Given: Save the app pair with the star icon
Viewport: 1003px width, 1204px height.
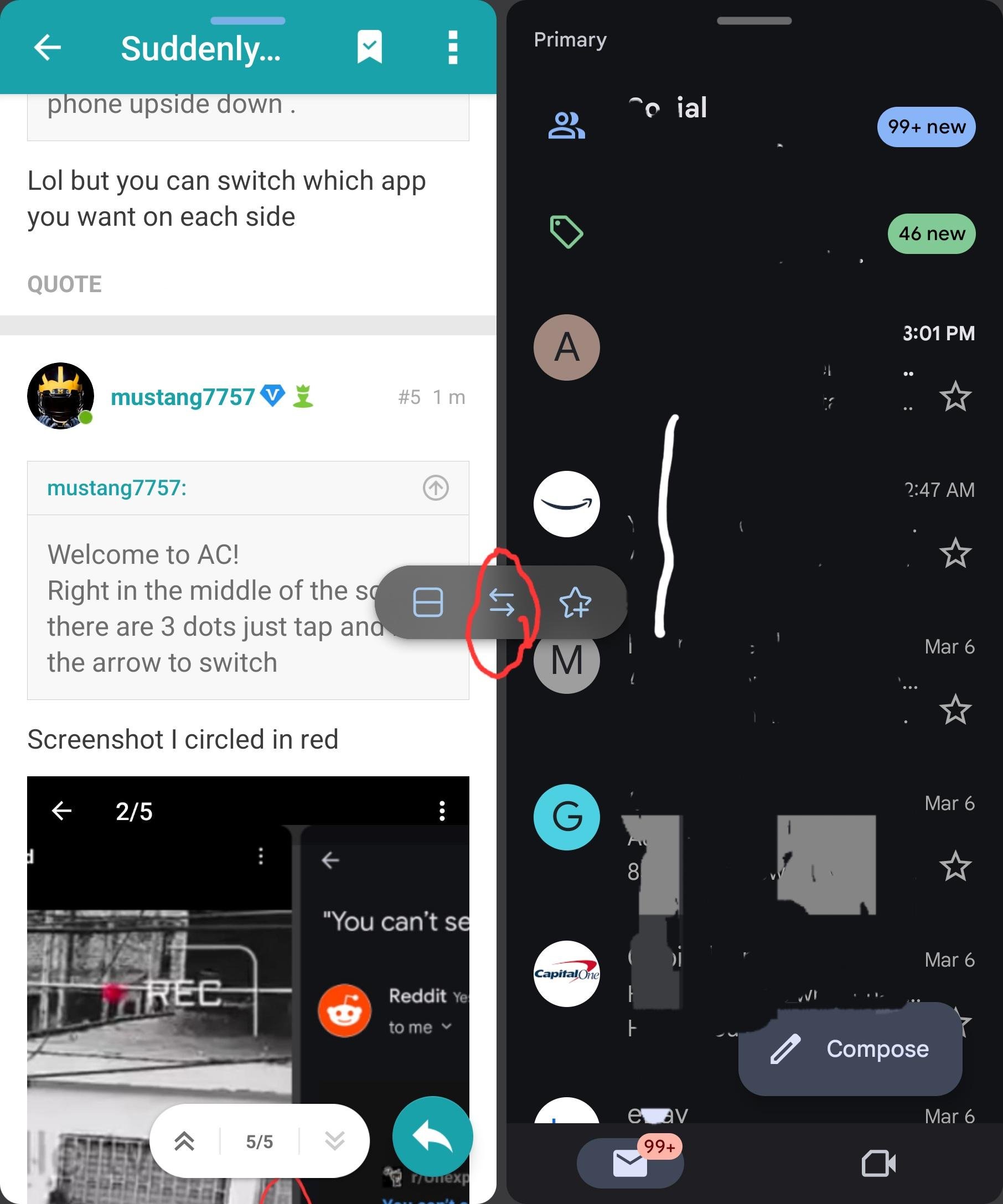Looking at the screenshot, I should (x=575, y=603).
